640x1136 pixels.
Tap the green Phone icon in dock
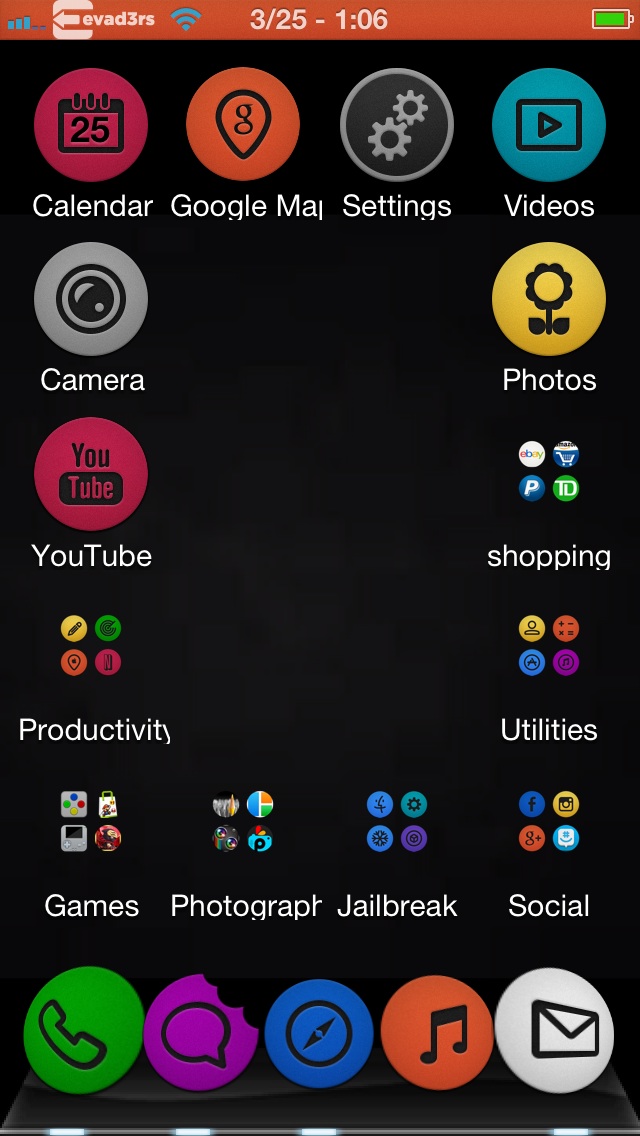point(83,1030)
